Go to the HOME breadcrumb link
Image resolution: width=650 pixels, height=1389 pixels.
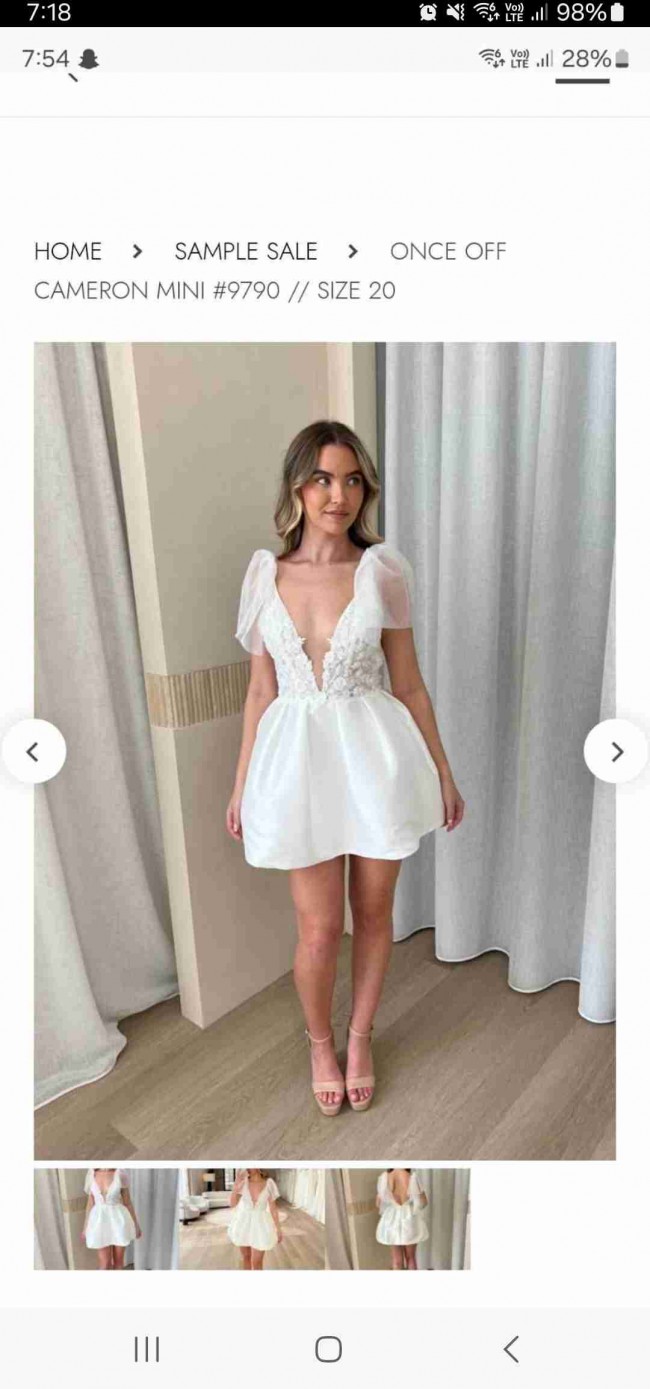click(68, 251)
